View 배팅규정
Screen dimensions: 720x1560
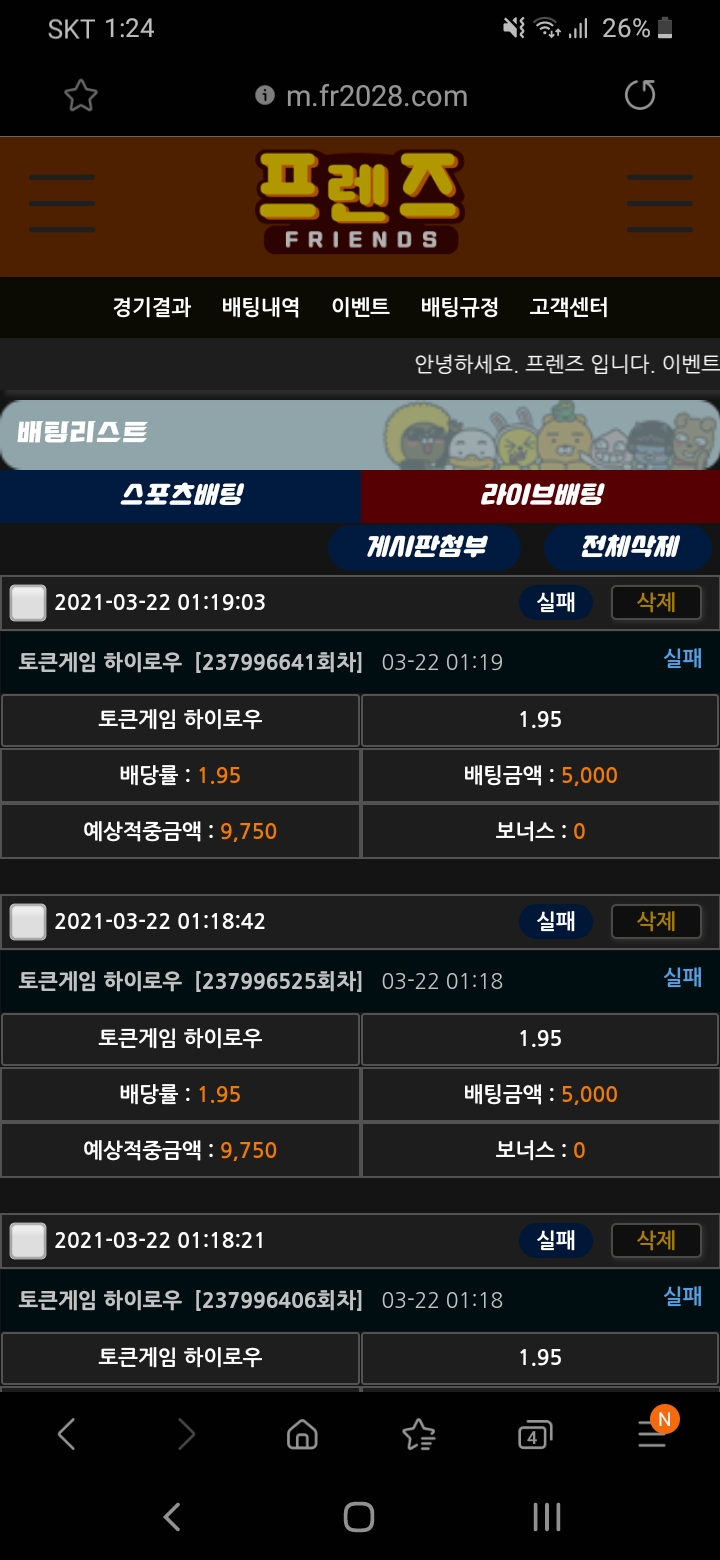pos(459,307)
